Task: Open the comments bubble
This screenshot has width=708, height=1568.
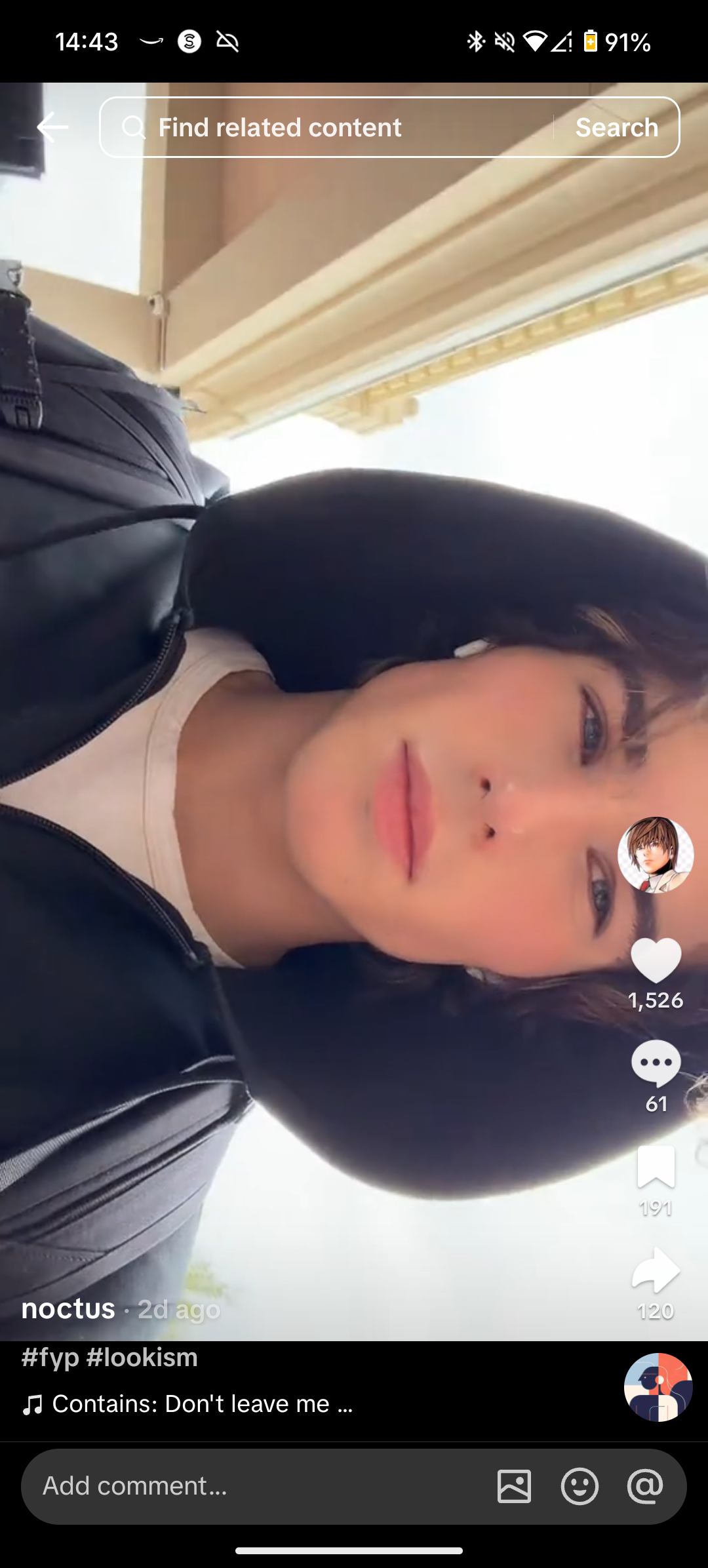Action: (656, 1063)
